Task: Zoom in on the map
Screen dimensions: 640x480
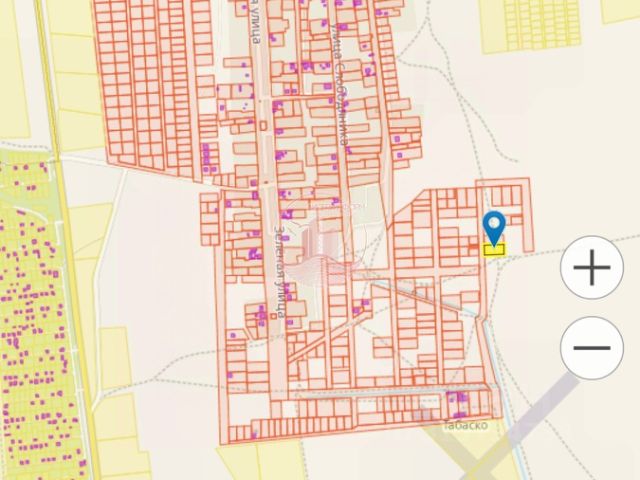Action: [592, 268]
